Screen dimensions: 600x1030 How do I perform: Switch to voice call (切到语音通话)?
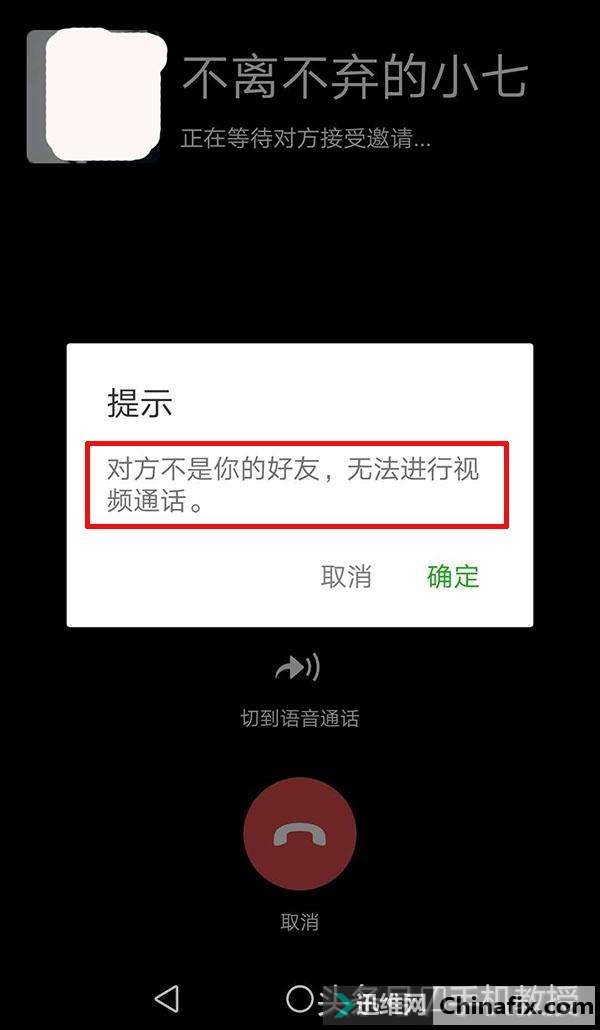[x=298, y=669]
